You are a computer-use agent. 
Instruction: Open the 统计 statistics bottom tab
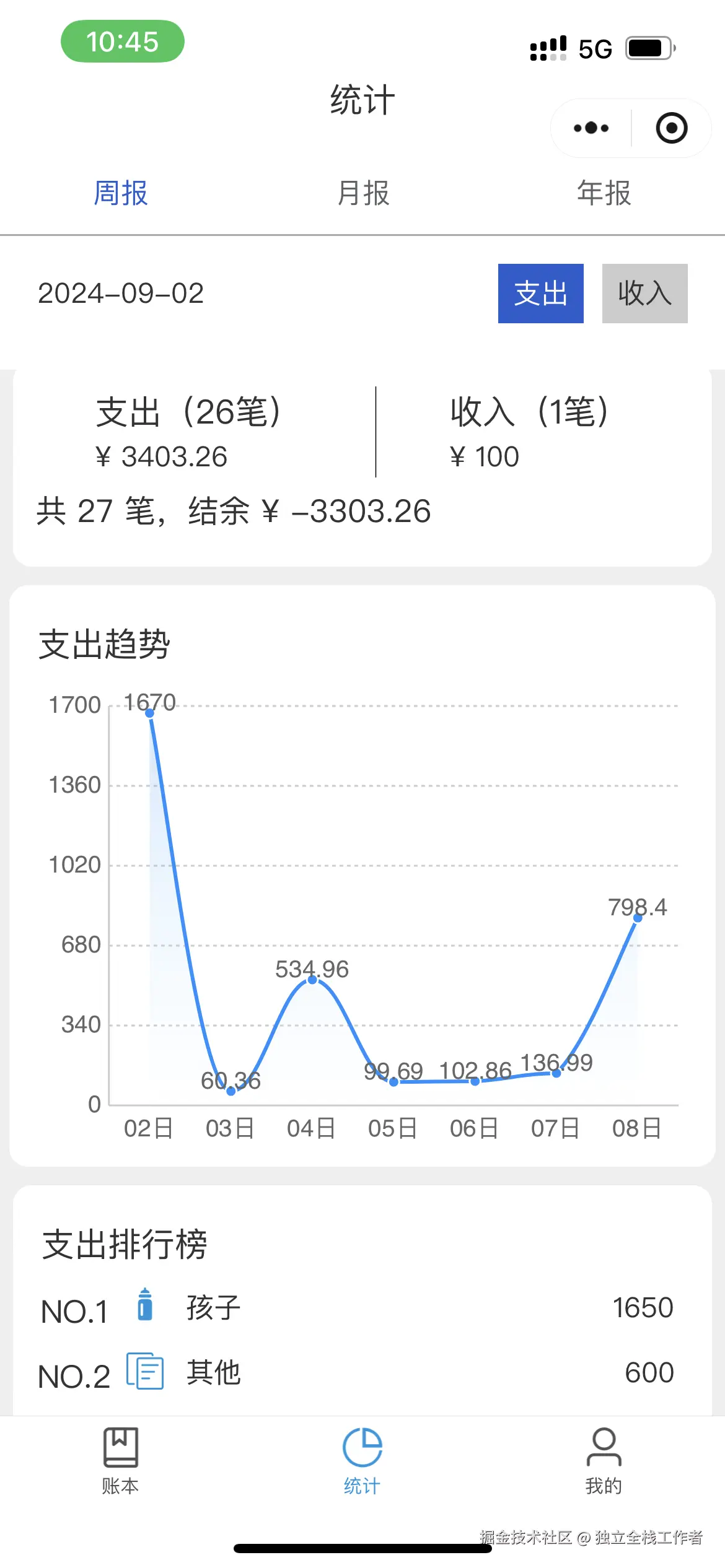[362, 1460]
